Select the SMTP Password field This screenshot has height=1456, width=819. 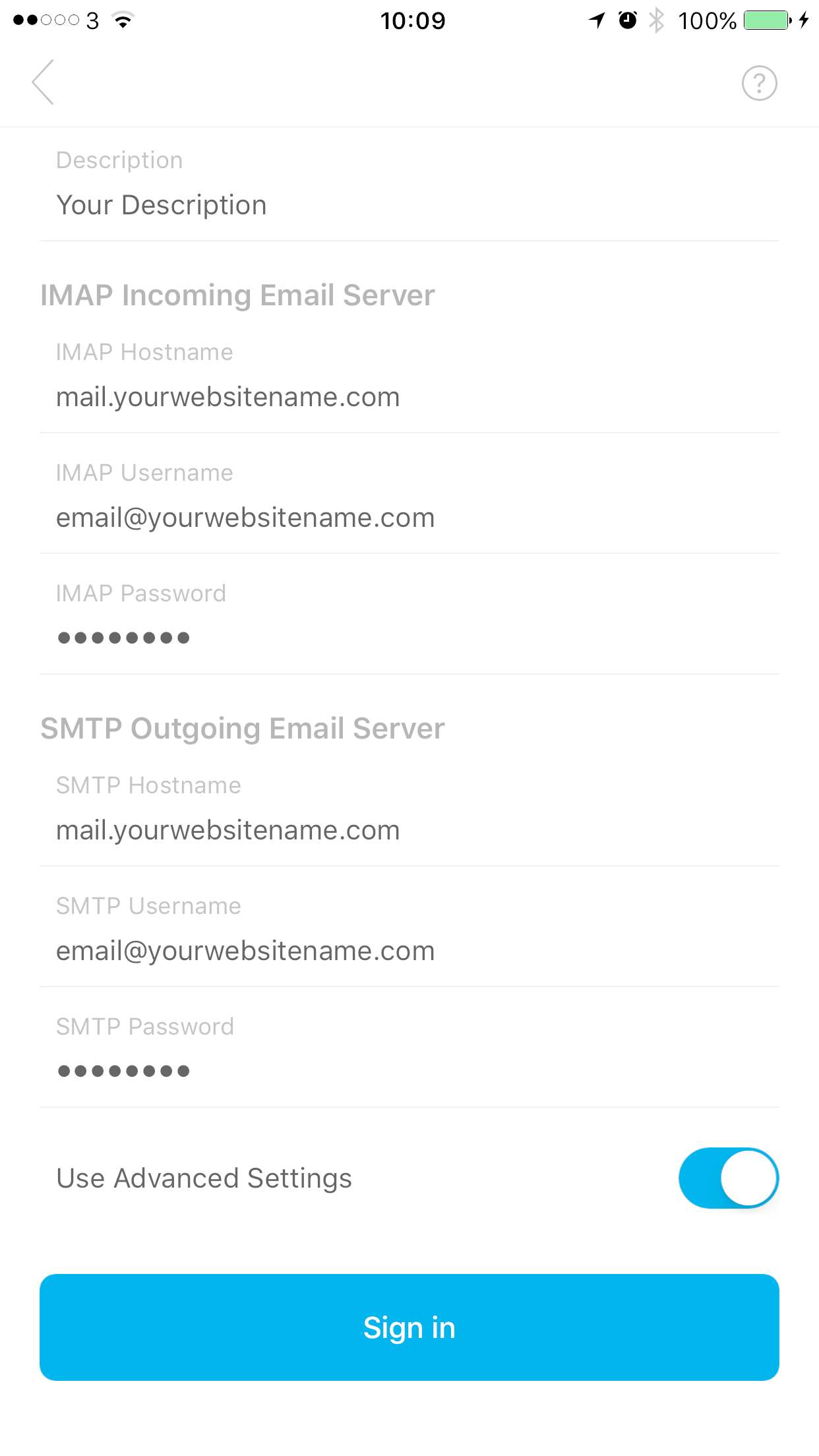click(x=409, y=1050)
